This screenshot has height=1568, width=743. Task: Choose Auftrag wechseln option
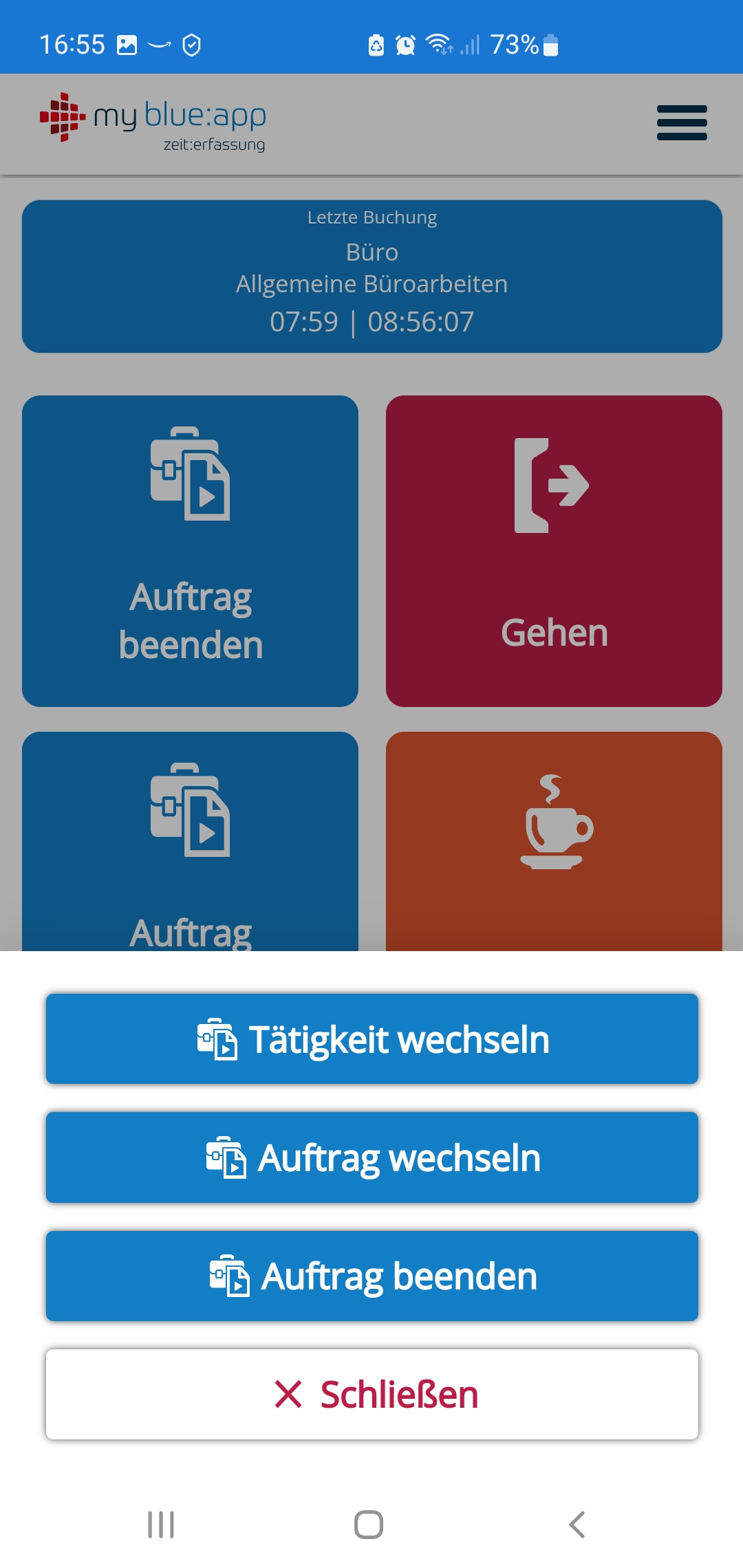click(x=371, y=1157)
